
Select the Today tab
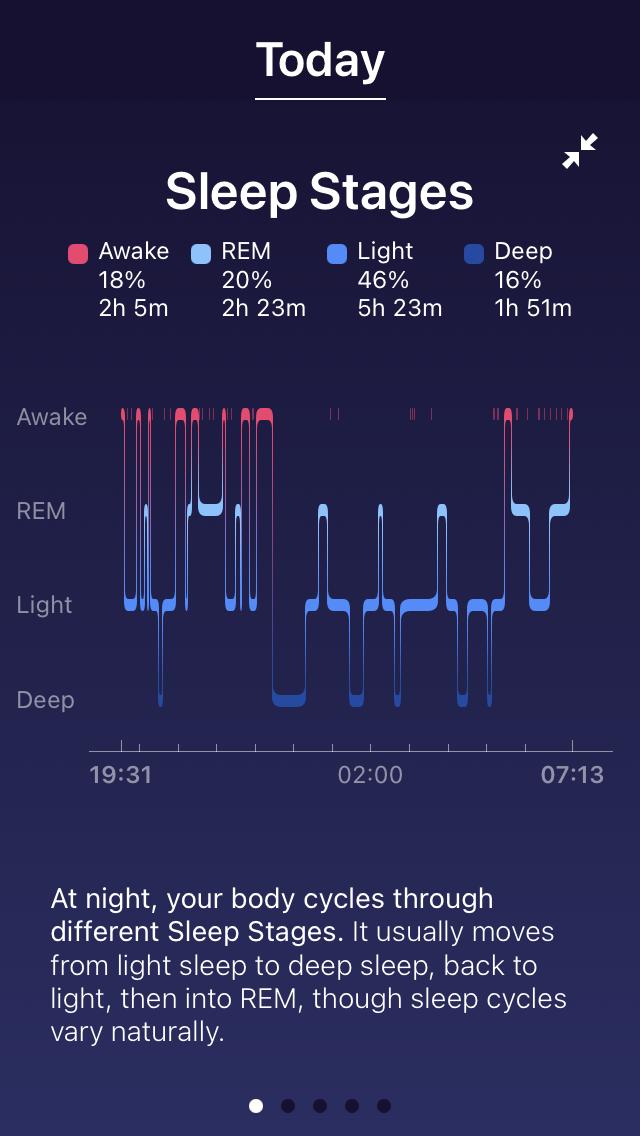320,61
